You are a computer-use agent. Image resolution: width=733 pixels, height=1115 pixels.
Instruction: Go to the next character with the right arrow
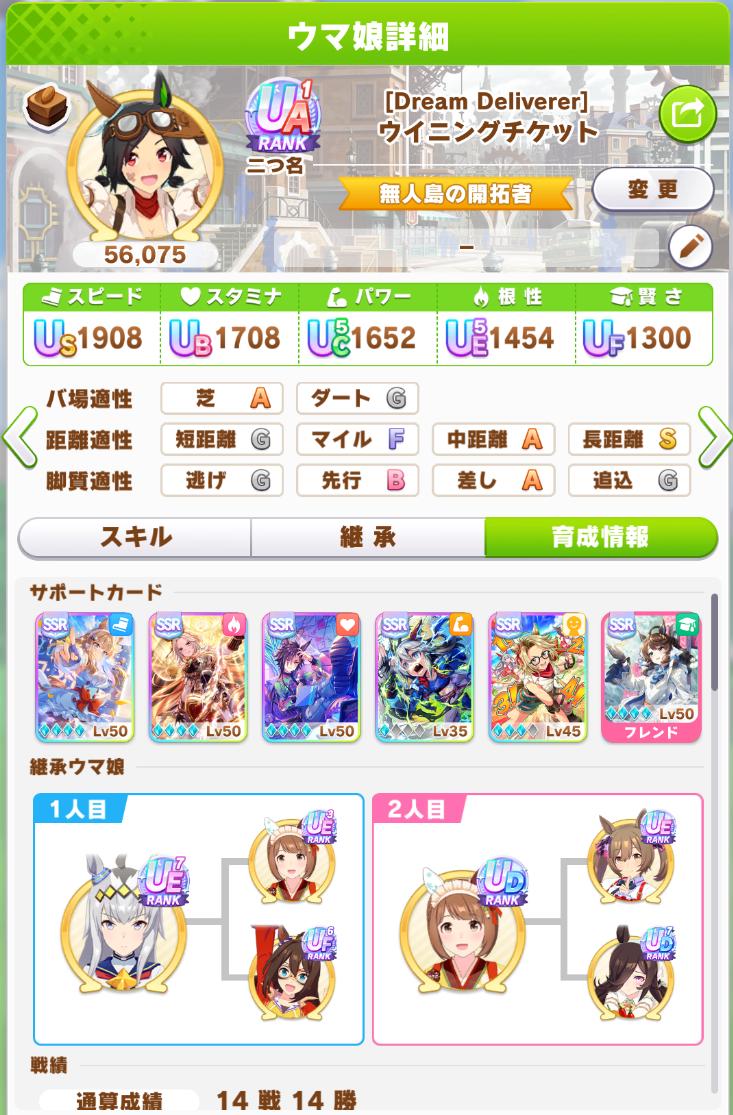[714, 438]
